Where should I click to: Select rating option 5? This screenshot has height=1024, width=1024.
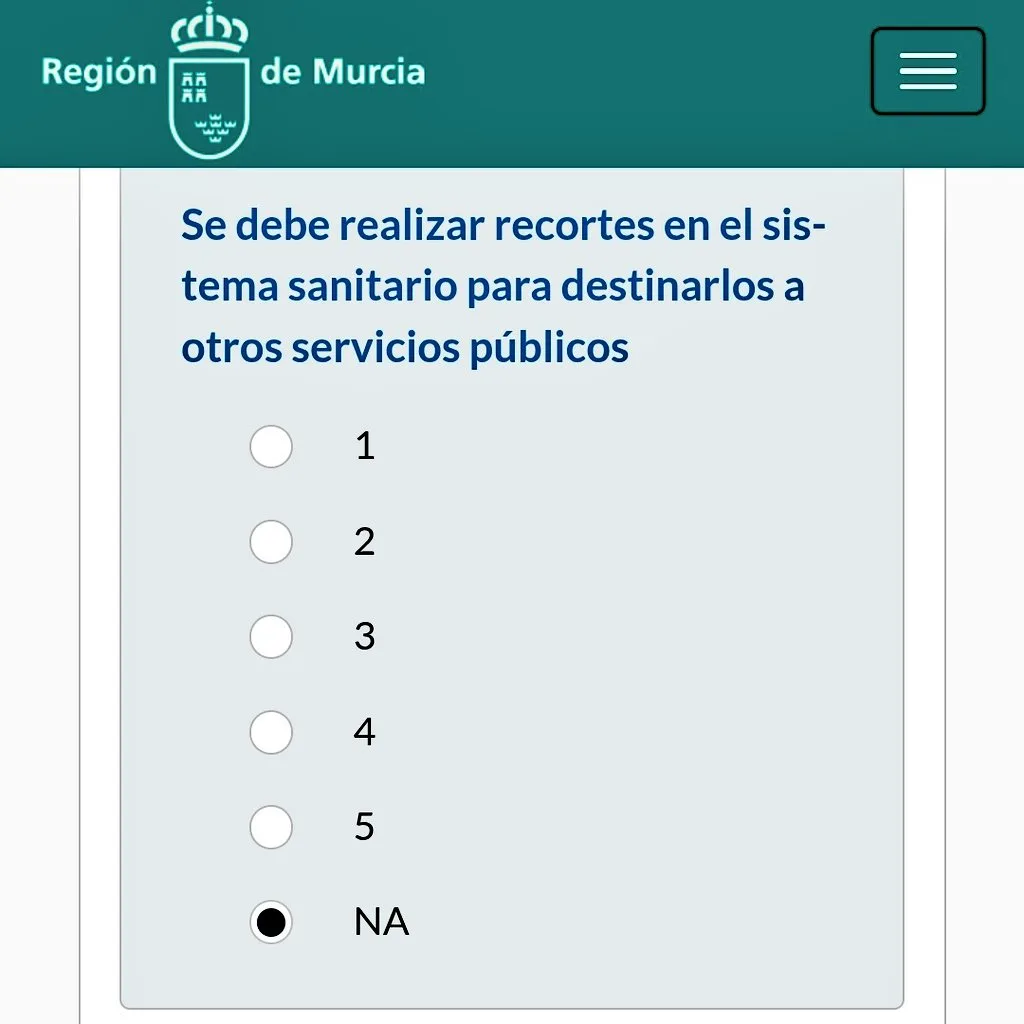[x=271, y=827]
